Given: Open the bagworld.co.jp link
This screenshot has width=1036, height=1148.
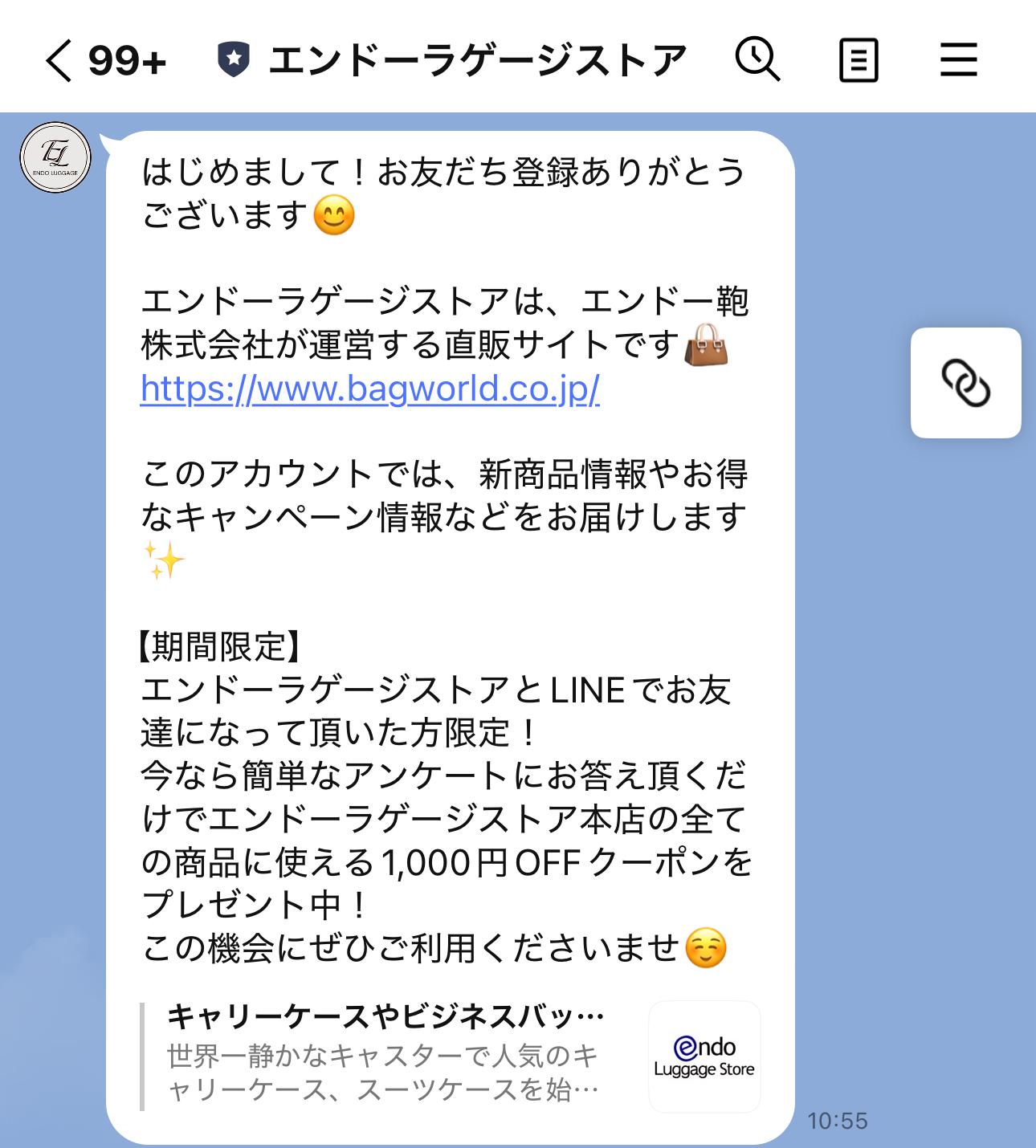Looking at the screenshot, I should pyautogui.click(x=369, y=389).
